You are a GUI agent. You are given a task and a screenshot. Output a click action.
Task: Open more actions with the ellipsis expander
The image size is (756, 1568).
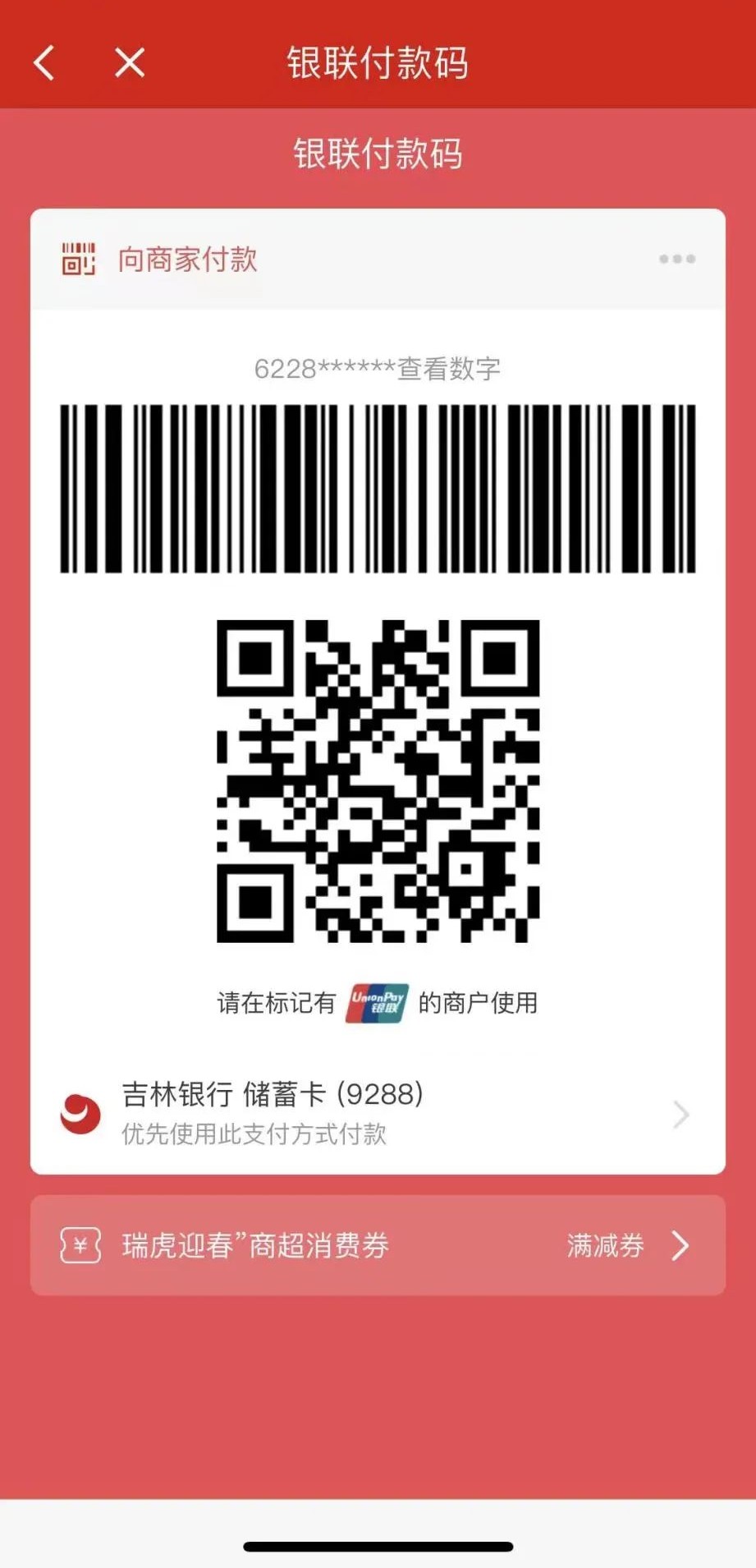point(676,259)
